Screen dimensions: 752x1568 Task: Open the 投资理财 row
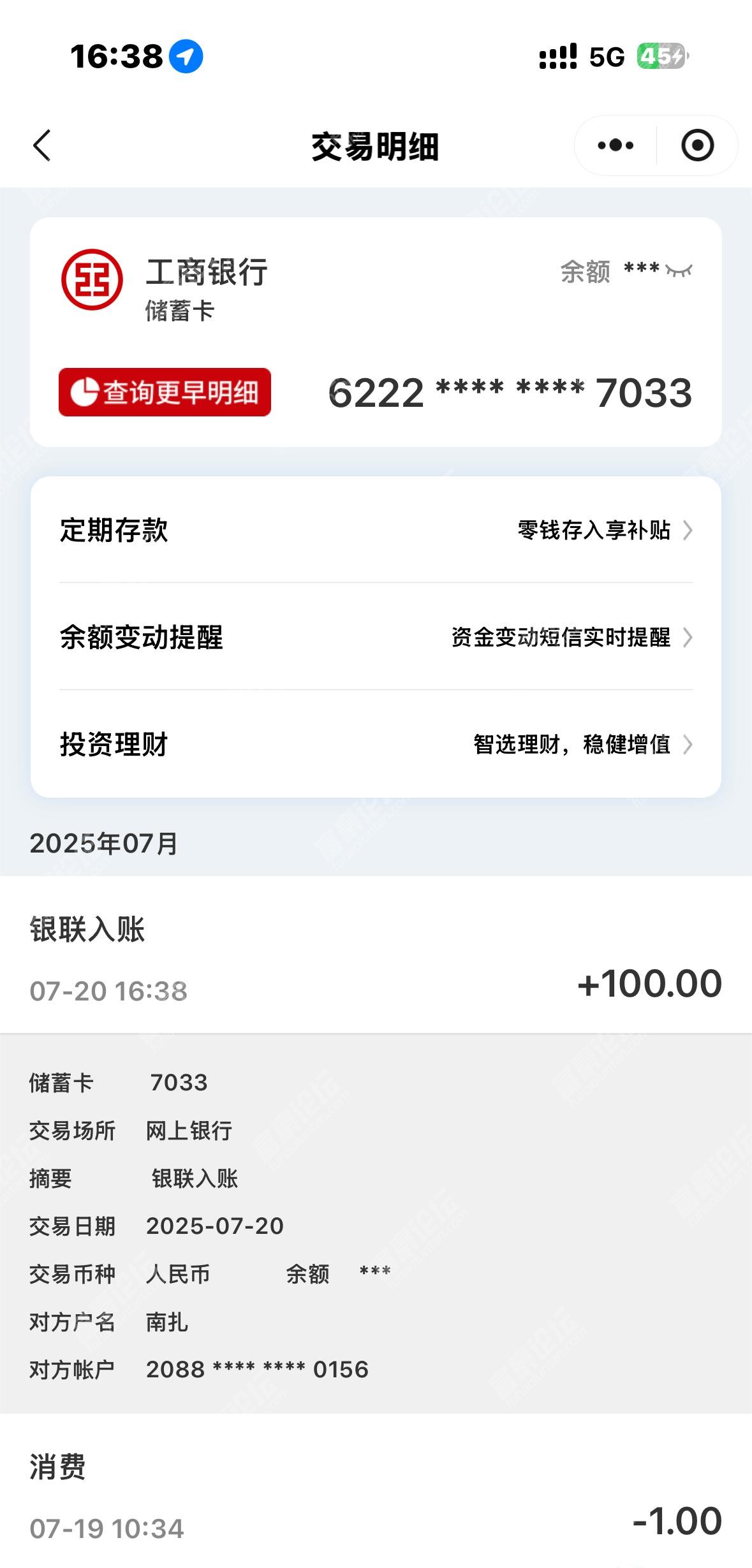tap(376, 744)
